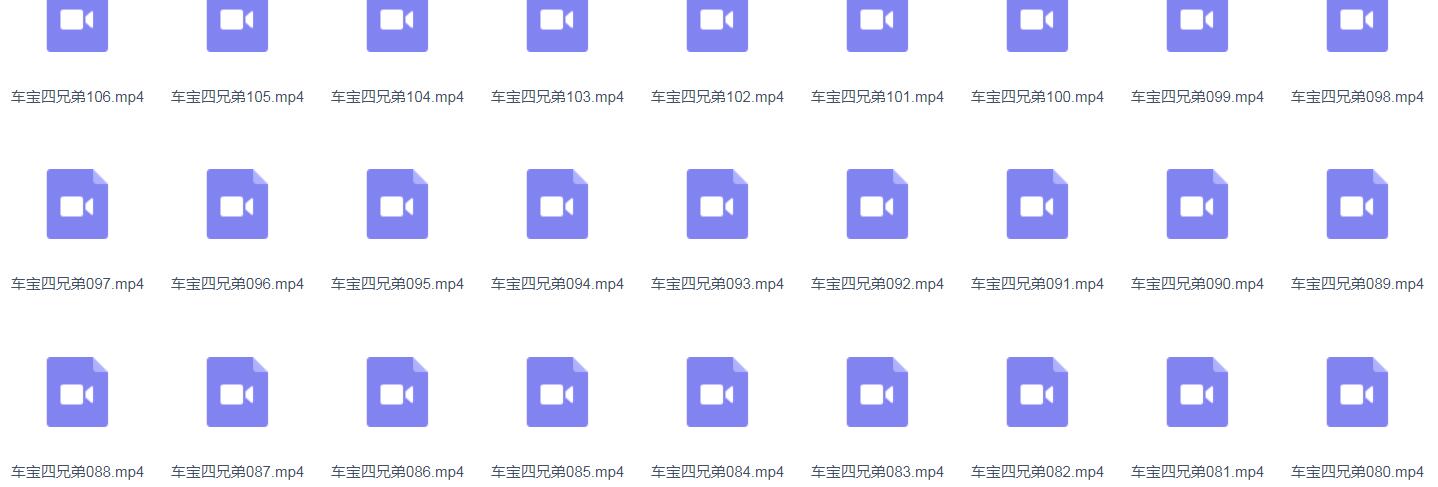Open the video 车宝四兄弟090.mp4
1438x487 pixels.
[x=1197, y=205]
